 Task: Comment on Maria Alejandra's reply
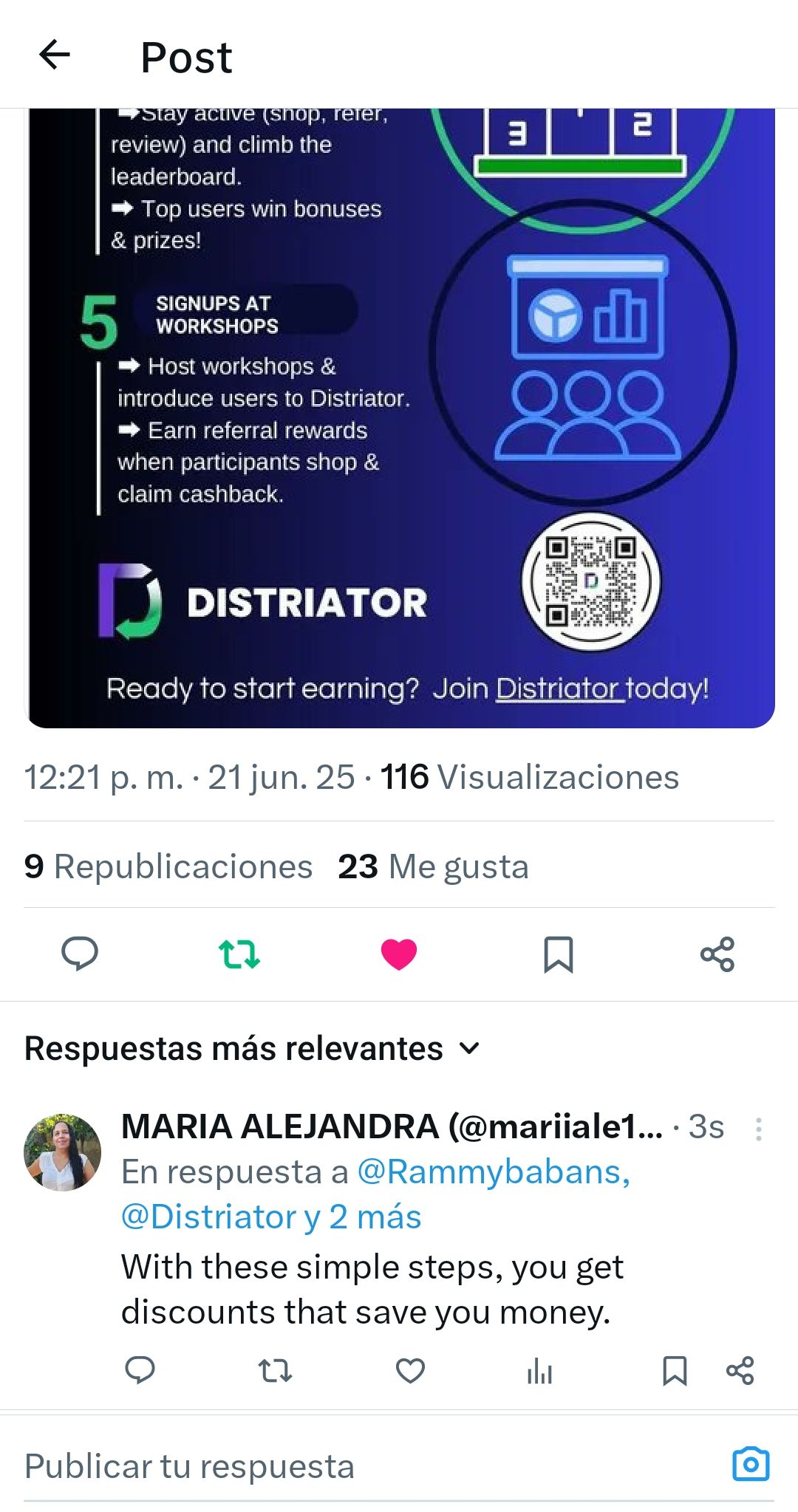tap(140, 1370)
